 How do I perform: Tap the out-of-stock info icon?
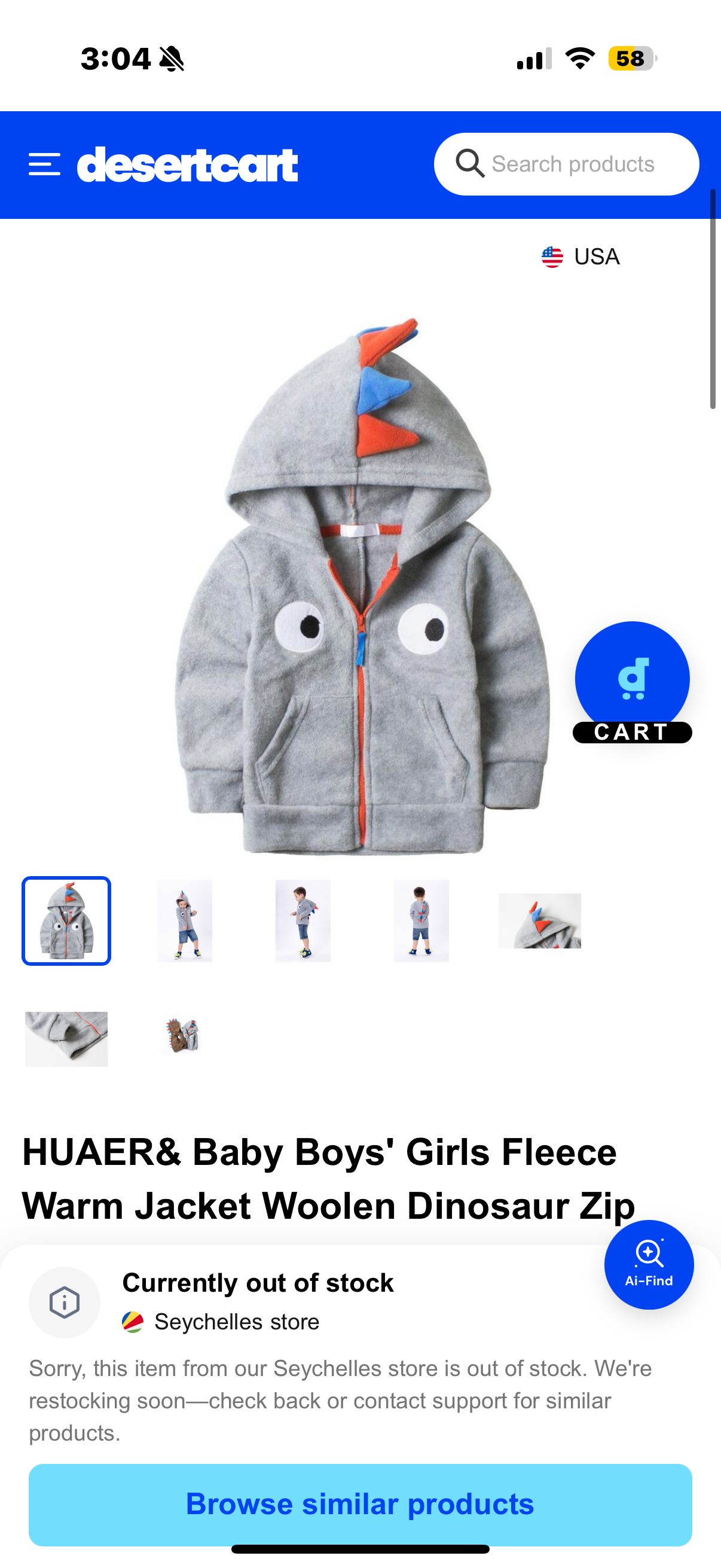(x=65, y=1302)
